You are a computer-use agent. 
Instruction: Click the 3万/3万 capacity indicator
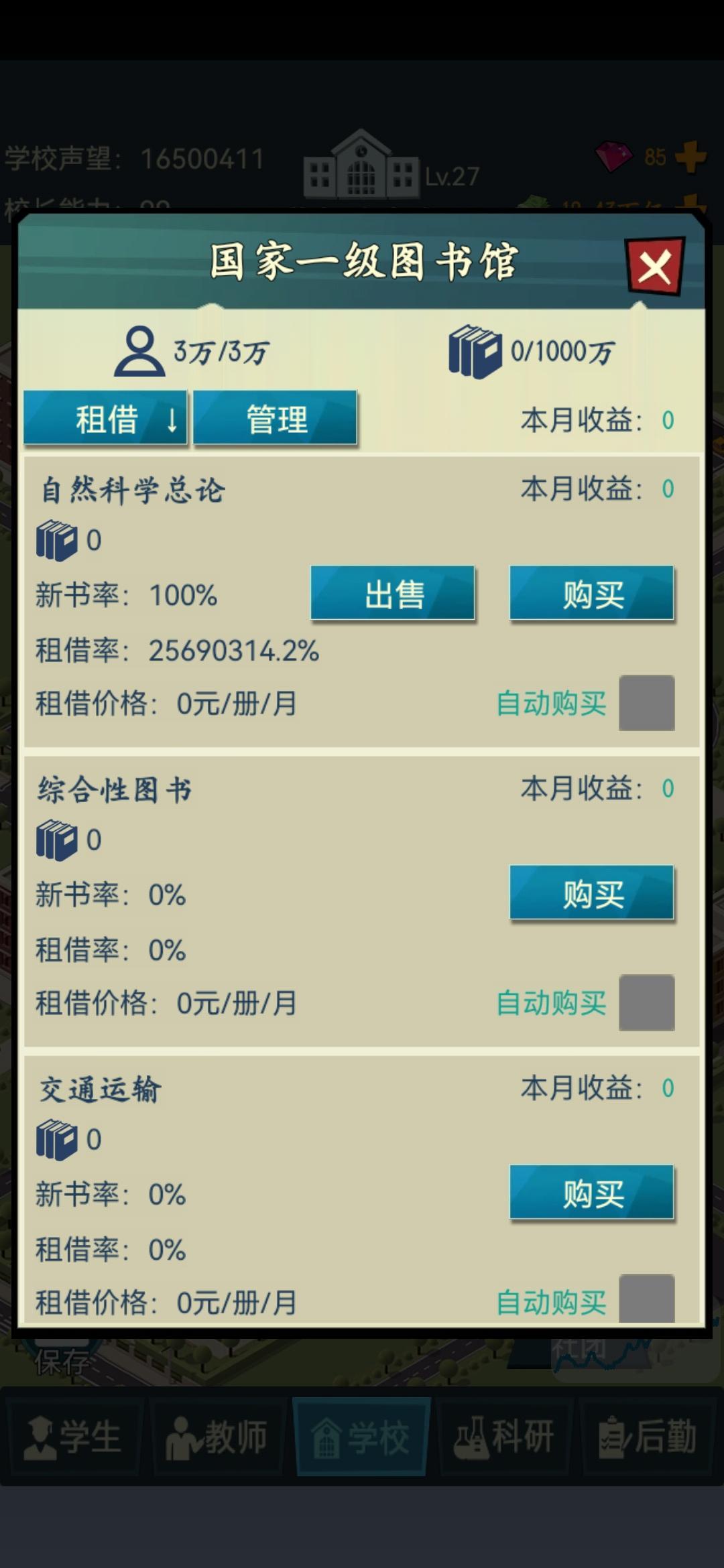(x=219, y=349)
